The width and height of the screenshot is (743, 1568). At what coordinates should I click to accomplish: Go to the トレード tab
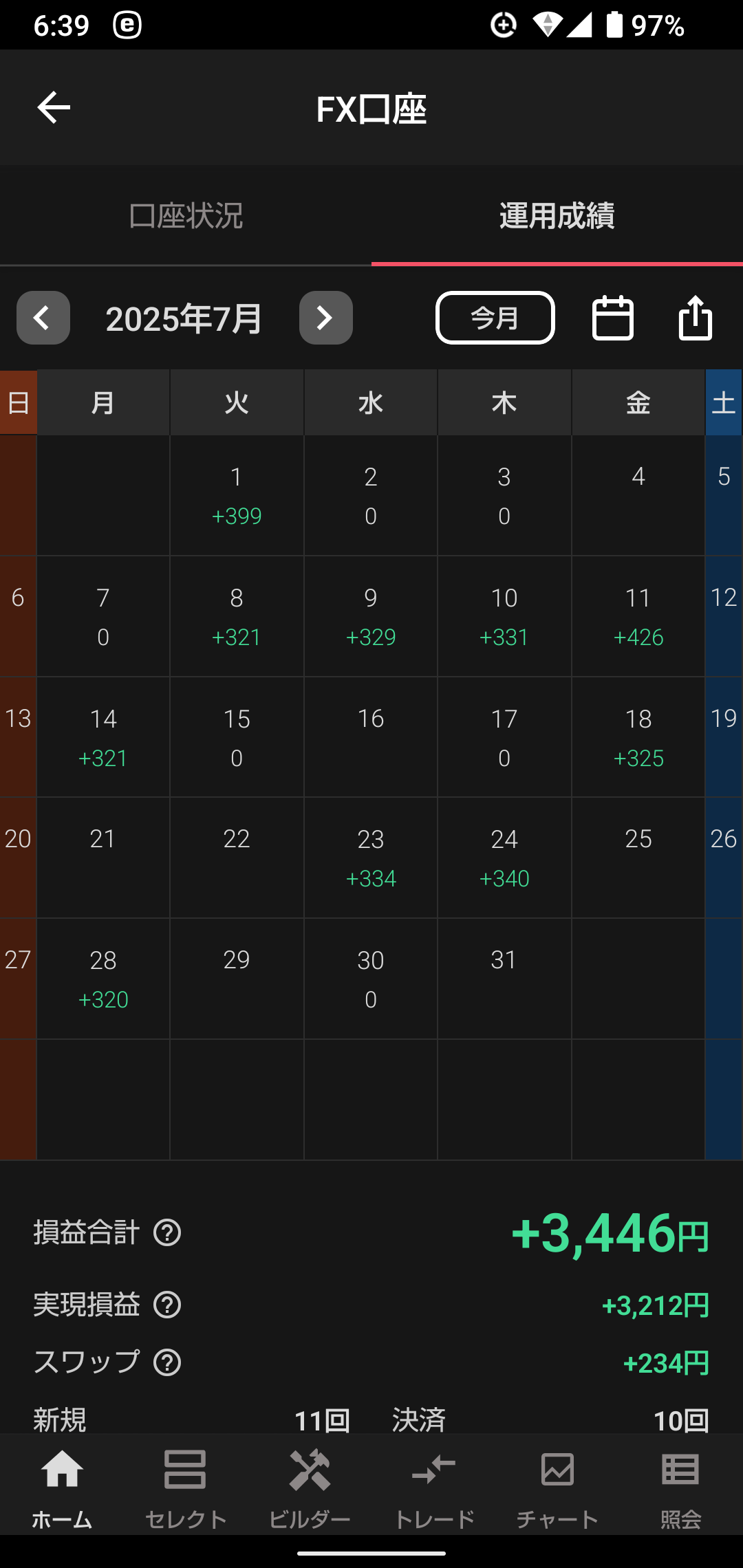click(x=433, y=1488)
